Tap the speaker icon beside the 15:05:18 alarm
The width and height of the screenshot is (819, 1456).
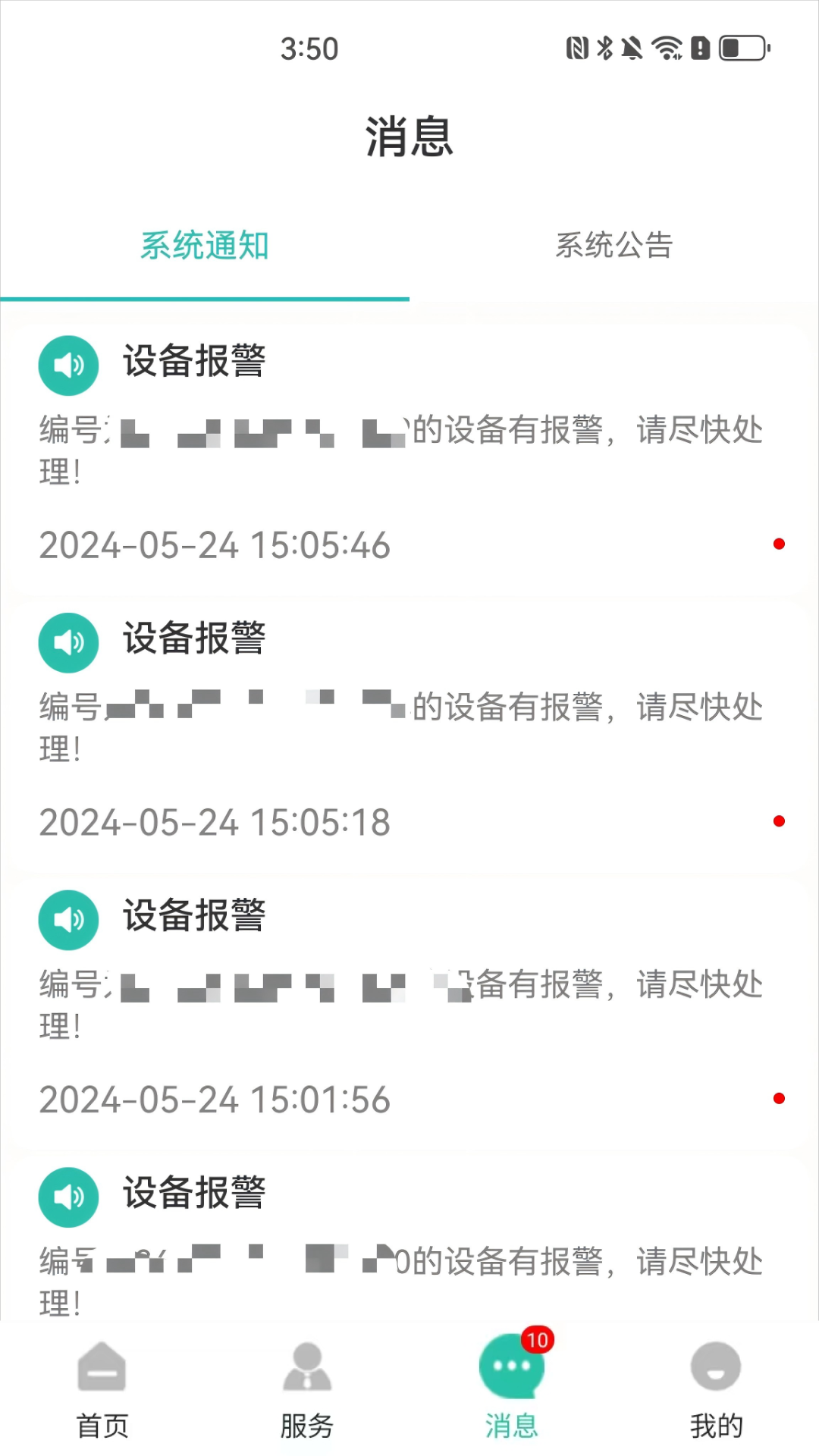(67, 642)
